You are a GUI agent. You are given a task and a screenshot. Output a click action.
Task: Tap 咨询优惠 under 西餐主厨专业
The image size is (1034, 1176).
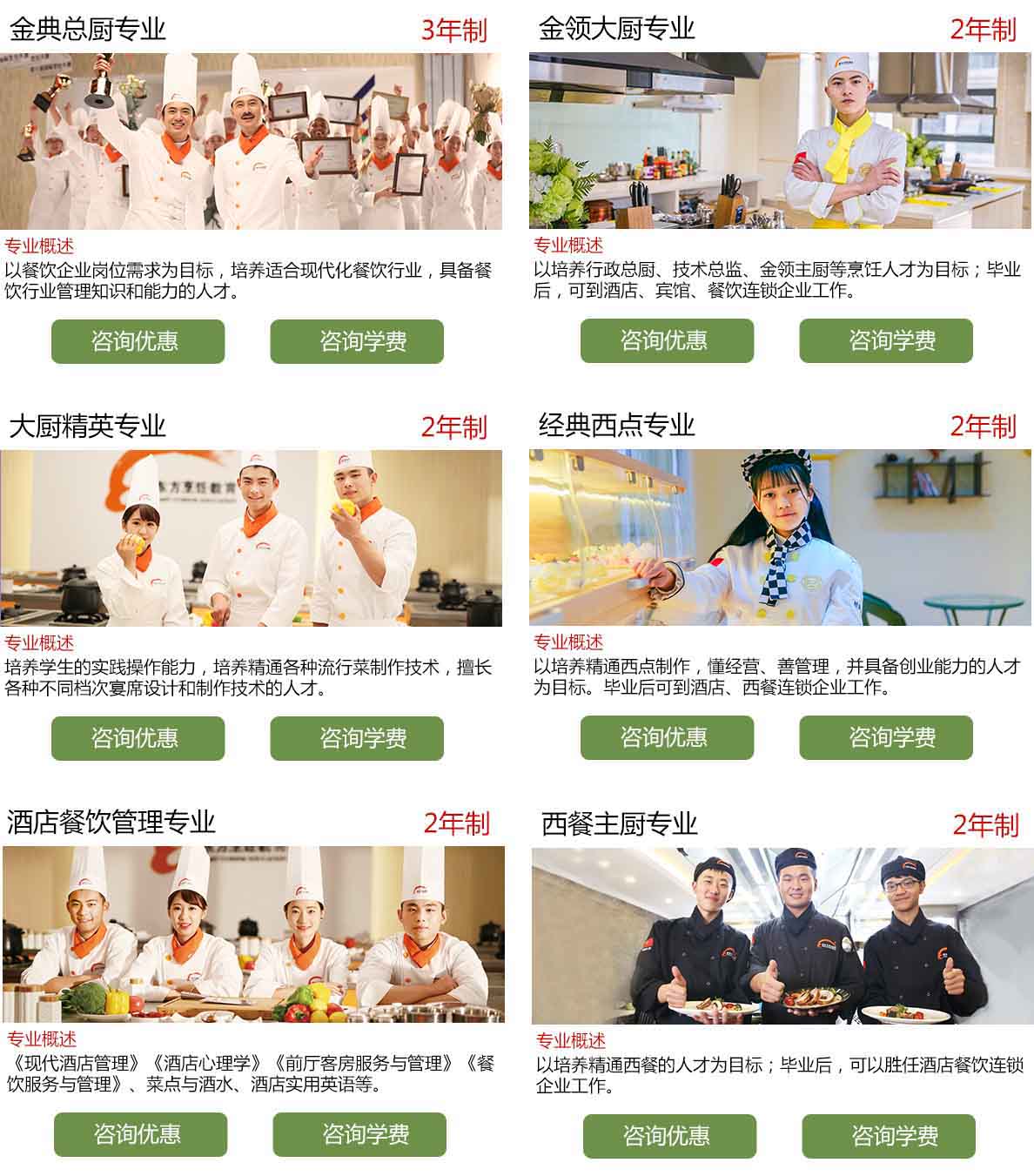click(x=669, y=1136)
